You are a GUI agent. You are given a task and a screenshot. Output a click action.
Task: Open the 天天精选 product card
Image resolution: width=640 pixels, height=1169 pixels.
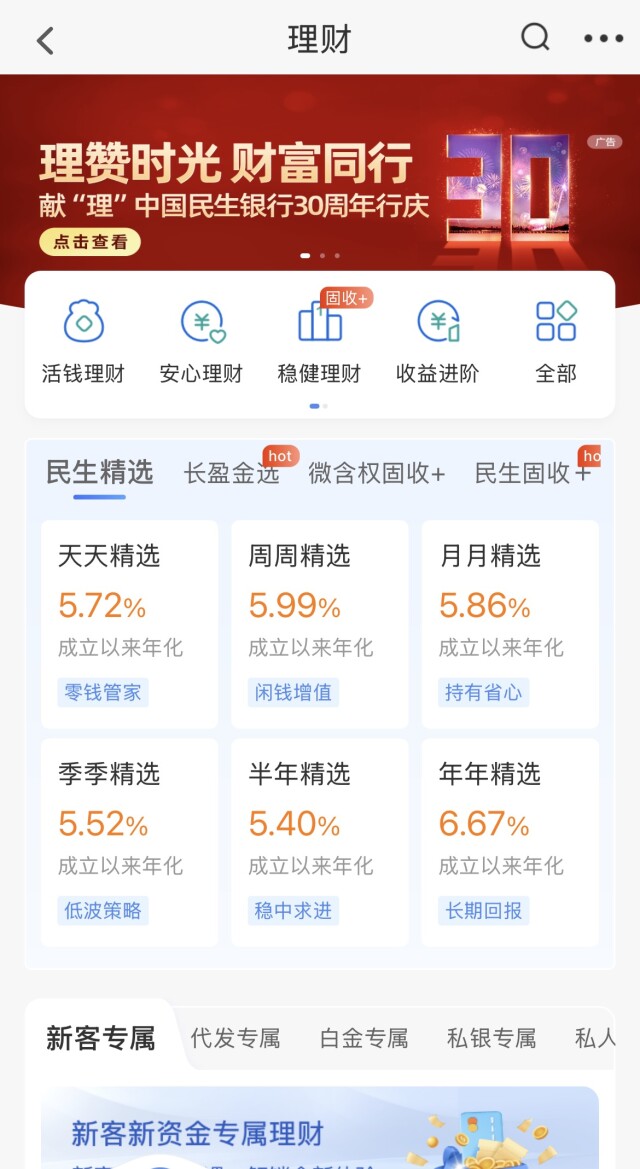point(129,624)
